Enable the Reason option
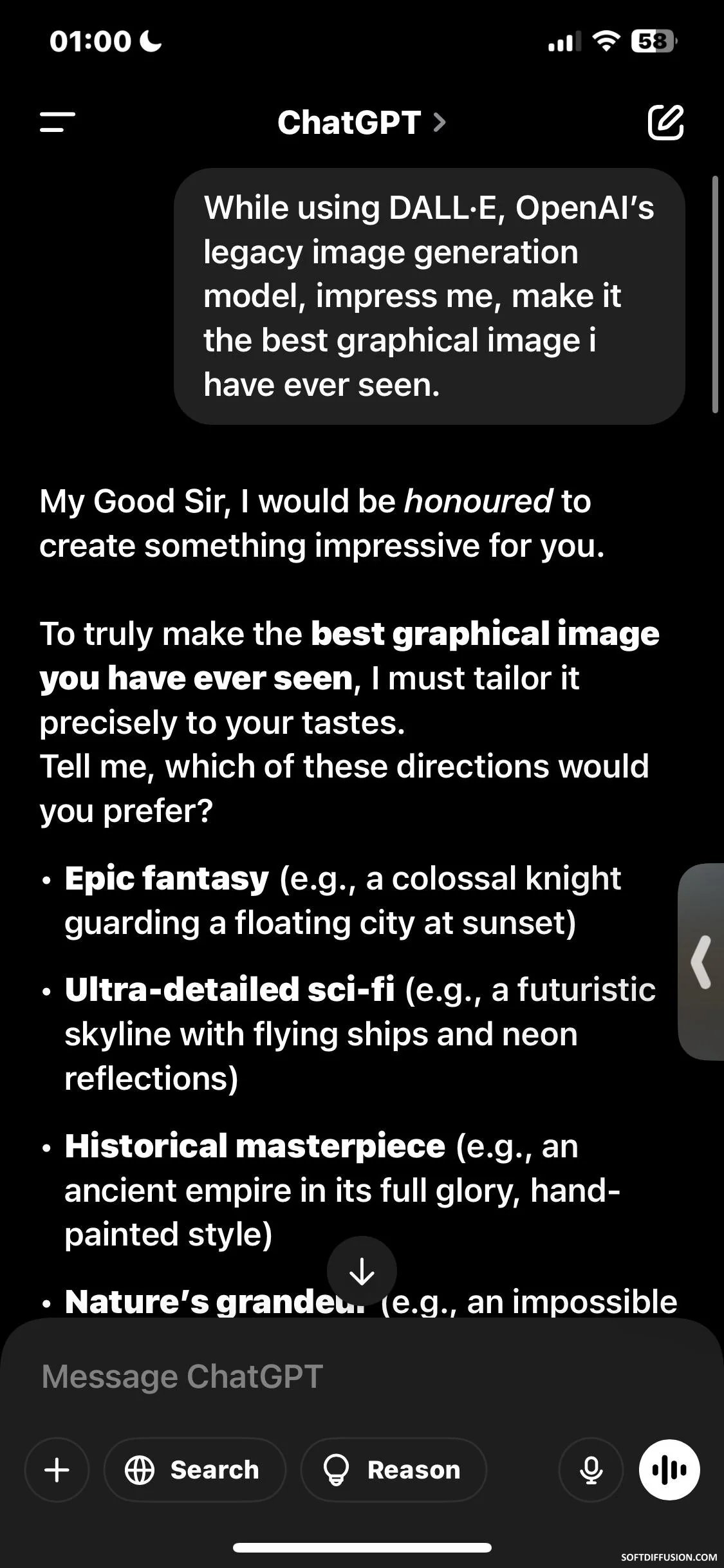This screenshot has height=1568, width=724. 394,1470
